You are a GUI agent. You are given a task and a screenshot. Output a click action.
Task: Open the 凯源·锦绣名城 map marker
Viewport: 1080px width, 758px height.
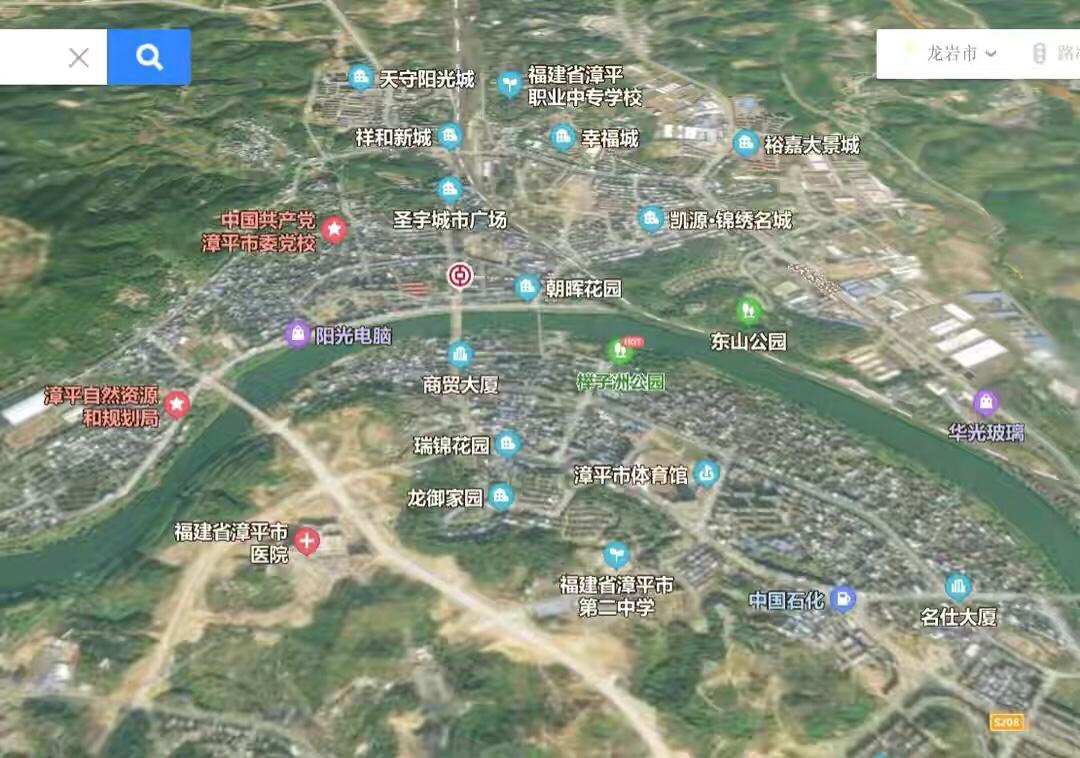pos(652,219)
